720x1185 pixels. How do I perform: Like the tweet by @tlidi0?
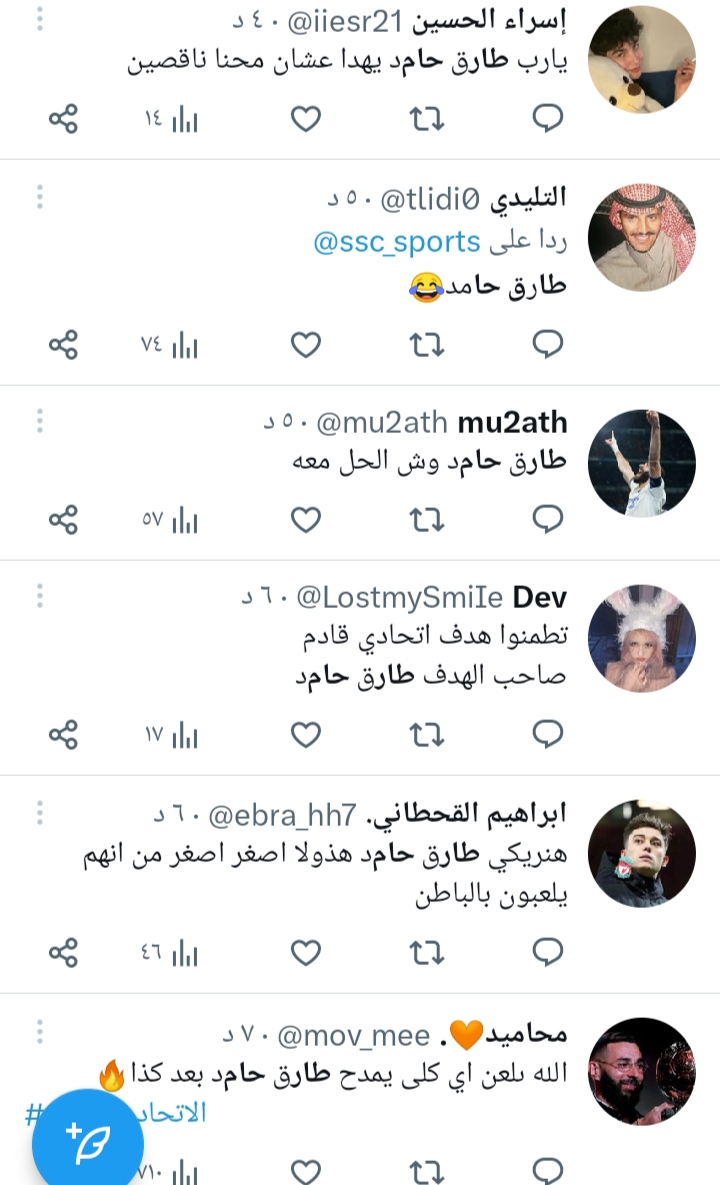(306, 346)
